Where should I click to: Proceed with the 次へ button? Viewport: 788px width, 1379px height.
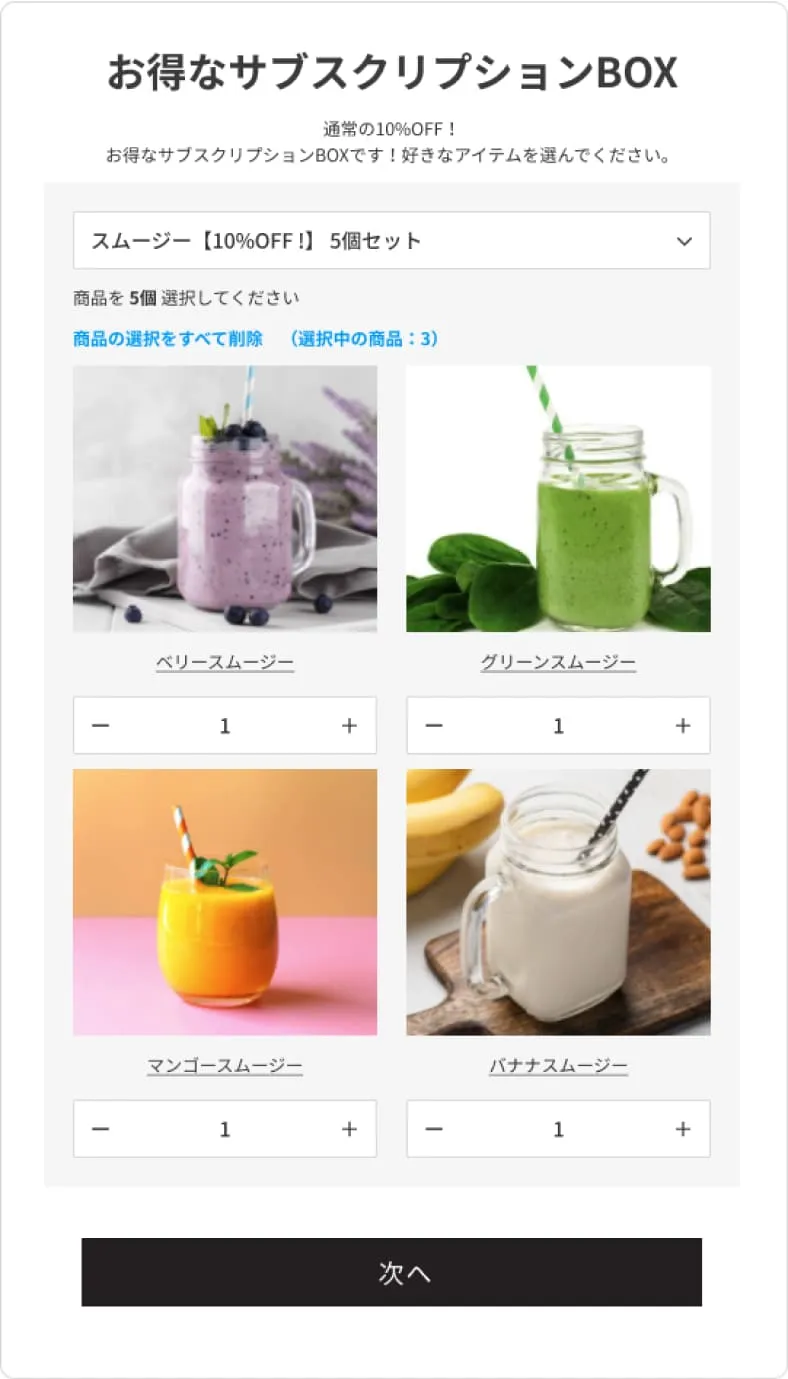pos(392,1272)
